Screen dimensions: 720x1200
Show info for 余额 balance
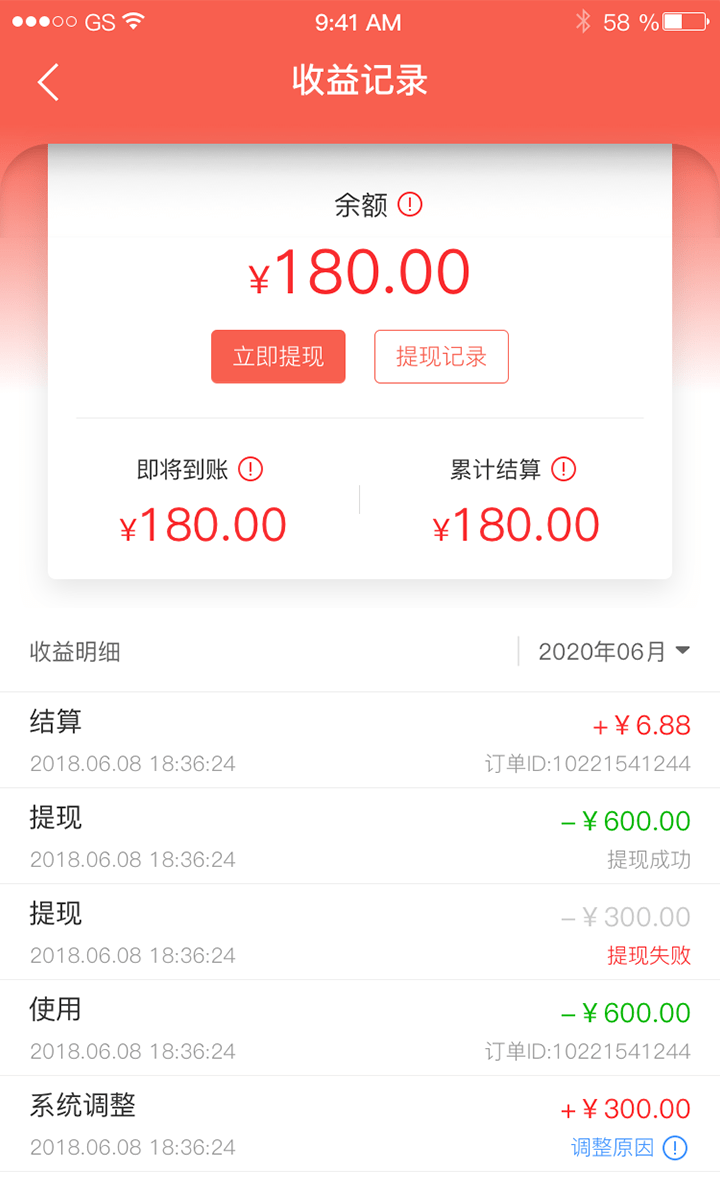410,205
